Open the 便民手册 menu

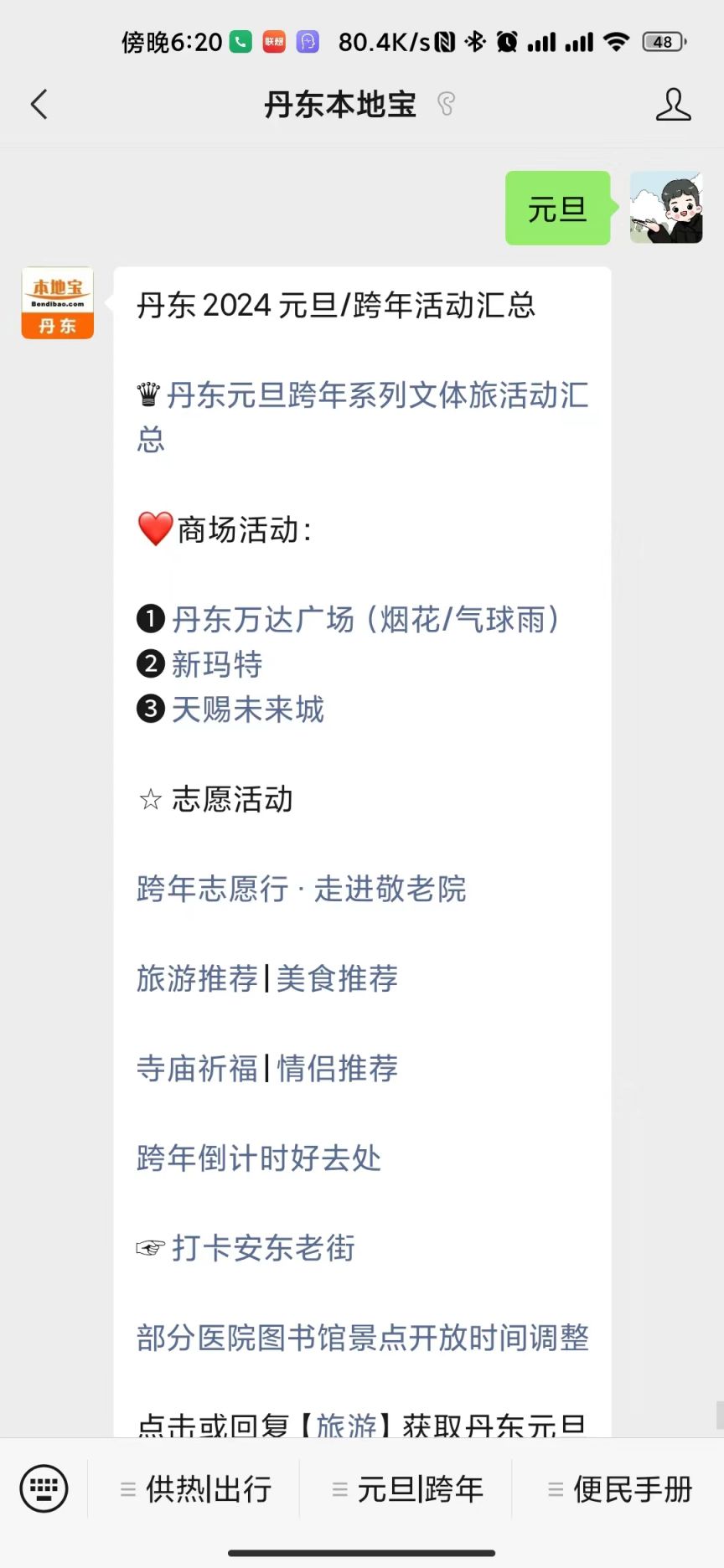pos(619,1489)
